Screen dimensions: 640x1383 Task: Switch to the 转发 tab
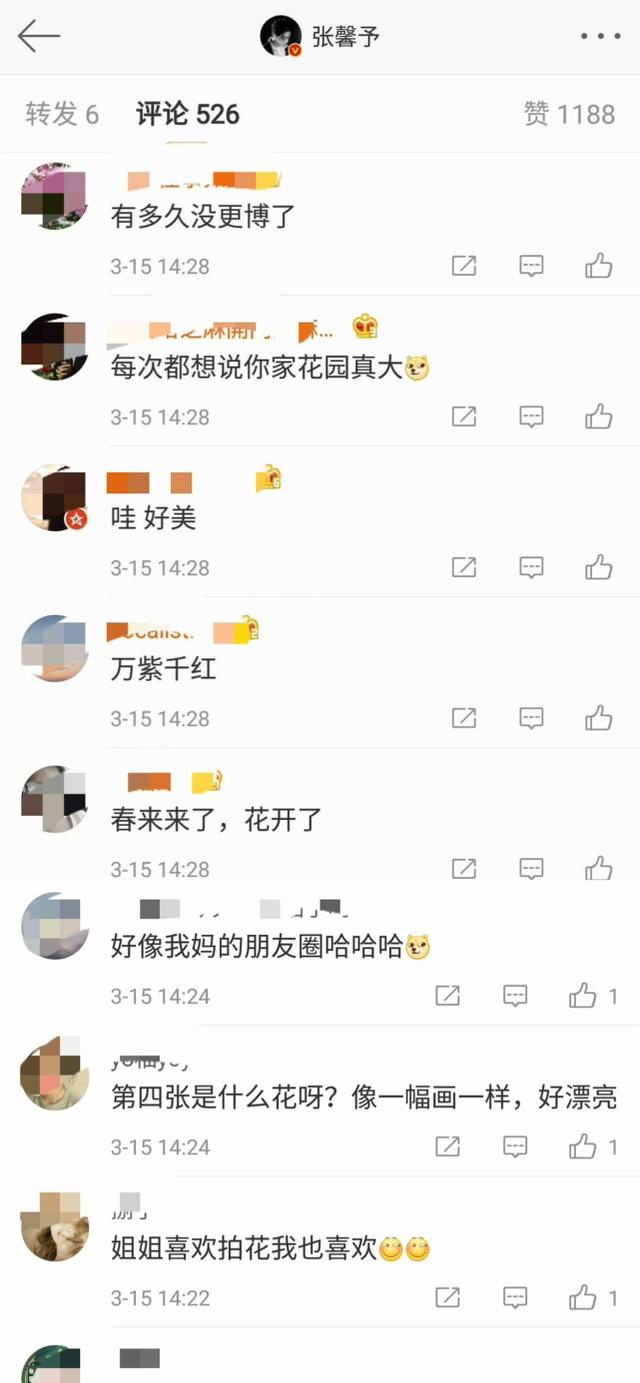point(62,114)
